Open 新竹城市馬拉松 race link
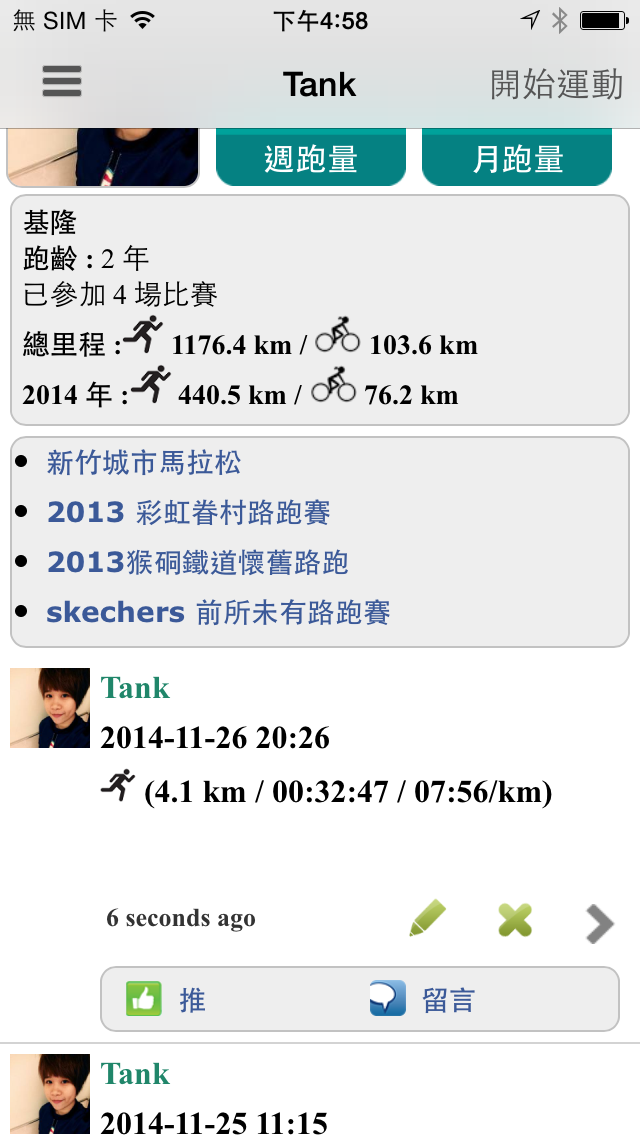 click(x=144, y=463)
